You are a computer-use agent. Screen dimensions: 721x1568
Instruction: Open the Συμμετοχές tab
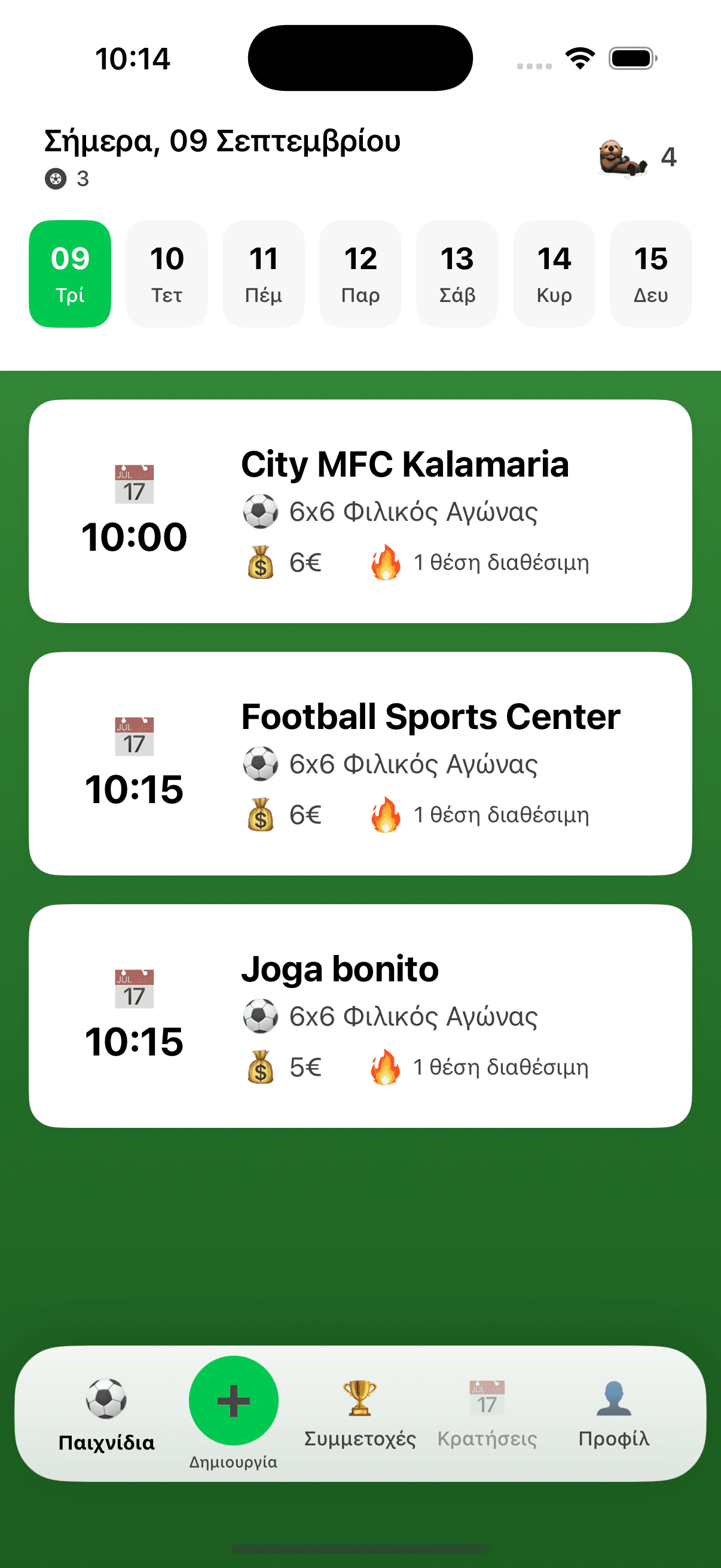(x=360, y=1413)
